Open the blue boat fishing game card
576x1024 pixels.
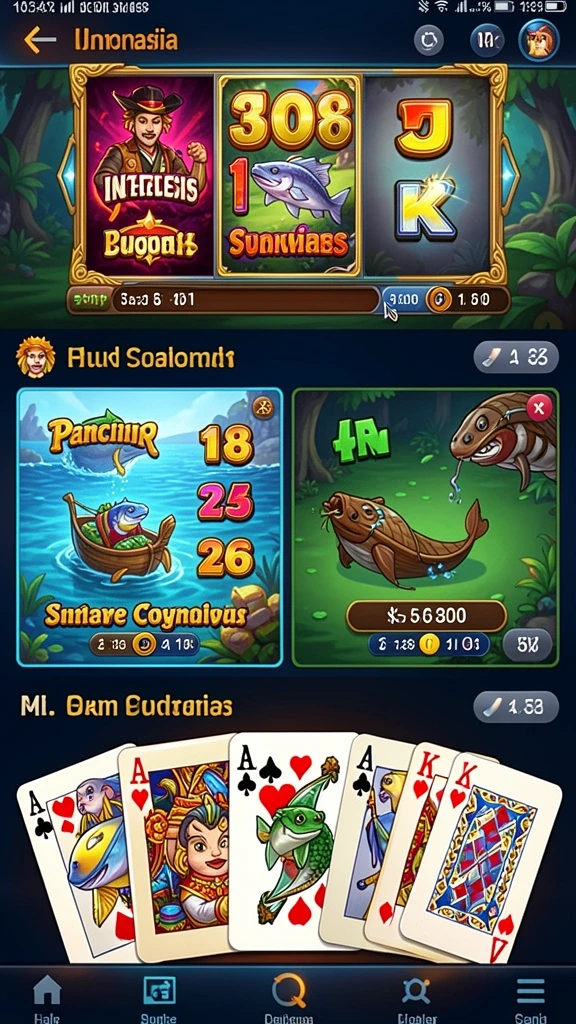click(150, 527)
